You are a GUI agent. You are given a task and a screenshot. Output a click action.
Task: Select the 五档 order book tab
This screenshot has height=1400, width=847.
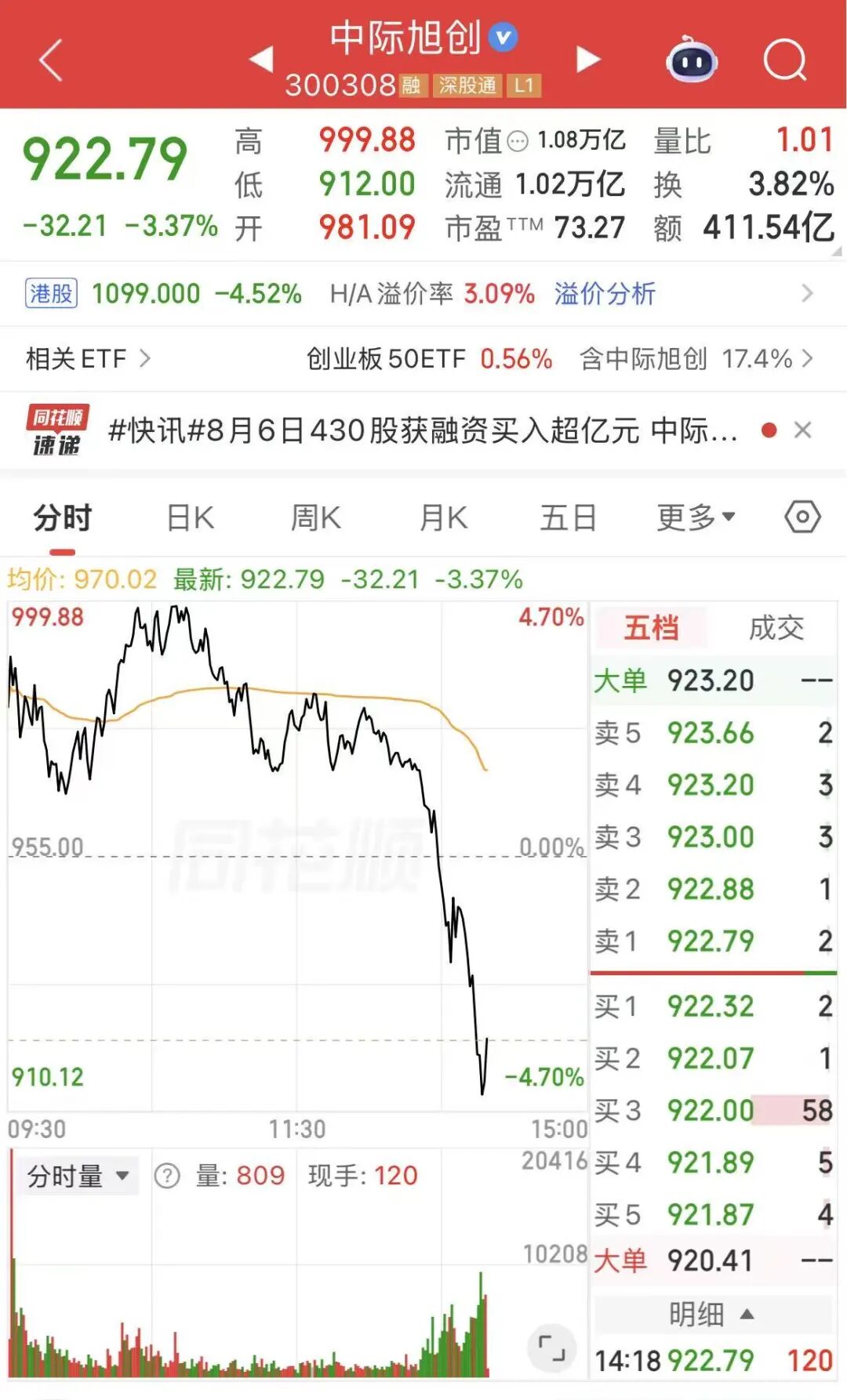click(651, 628)
